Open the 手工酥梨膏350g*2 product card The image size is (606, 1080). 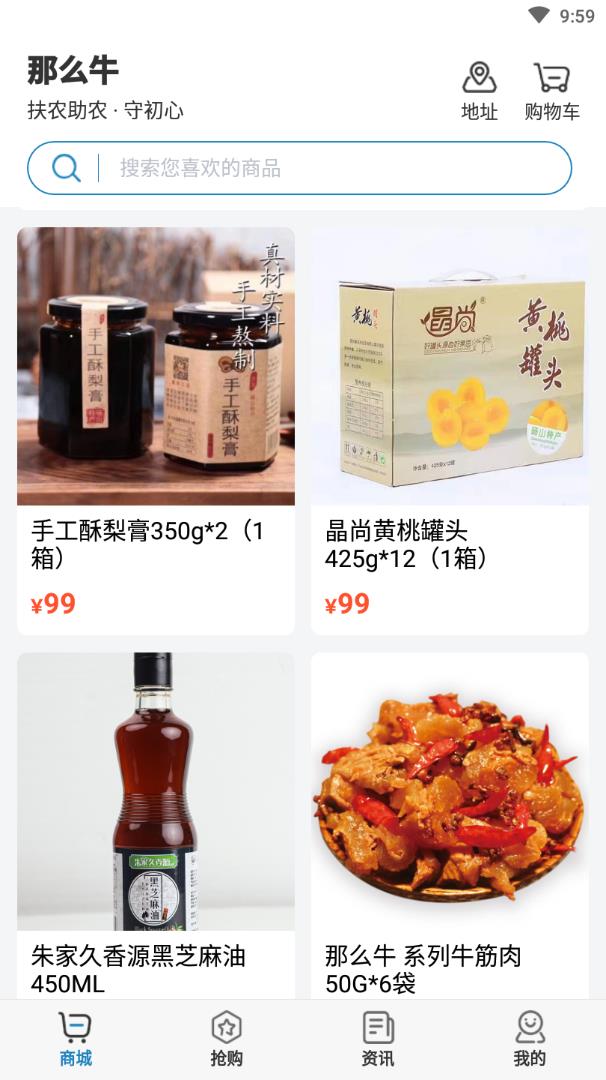coord(156,430)
